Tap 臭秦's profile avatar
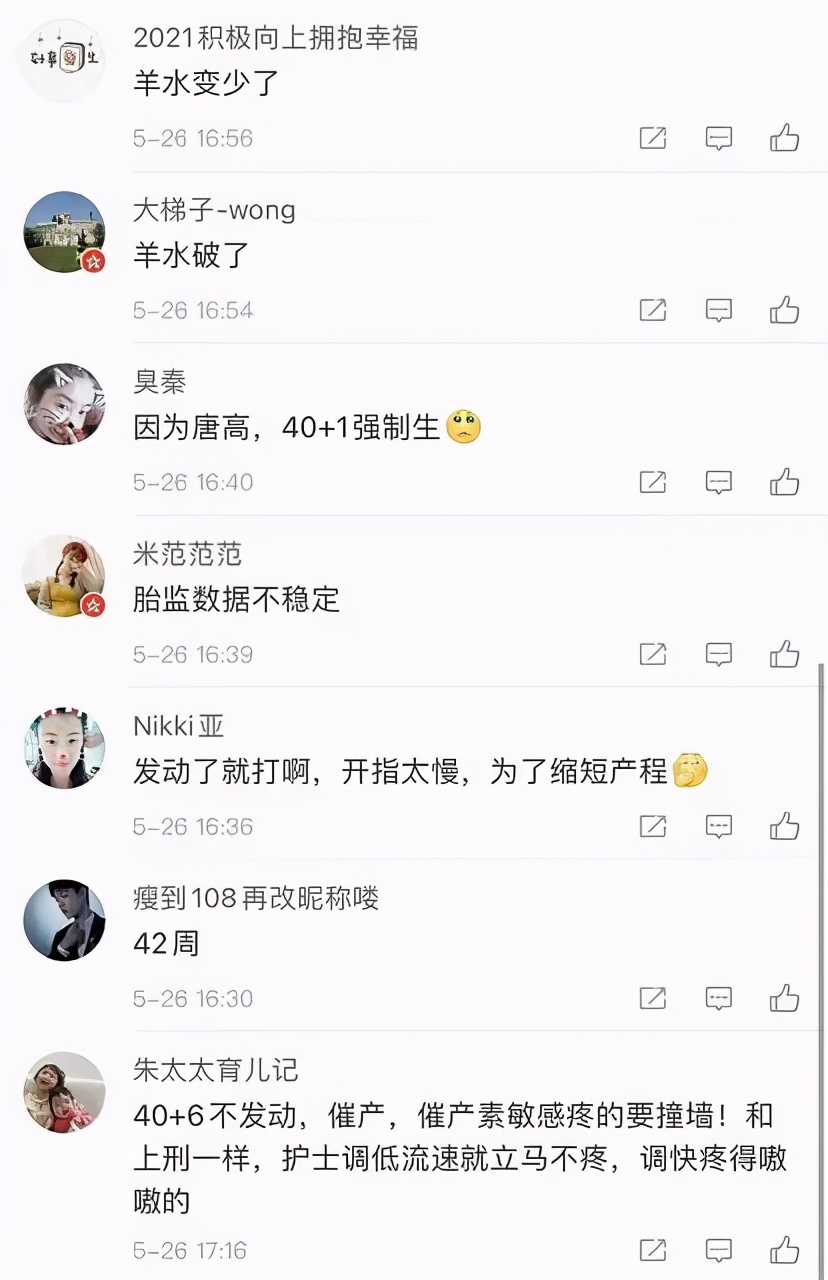 63,403
